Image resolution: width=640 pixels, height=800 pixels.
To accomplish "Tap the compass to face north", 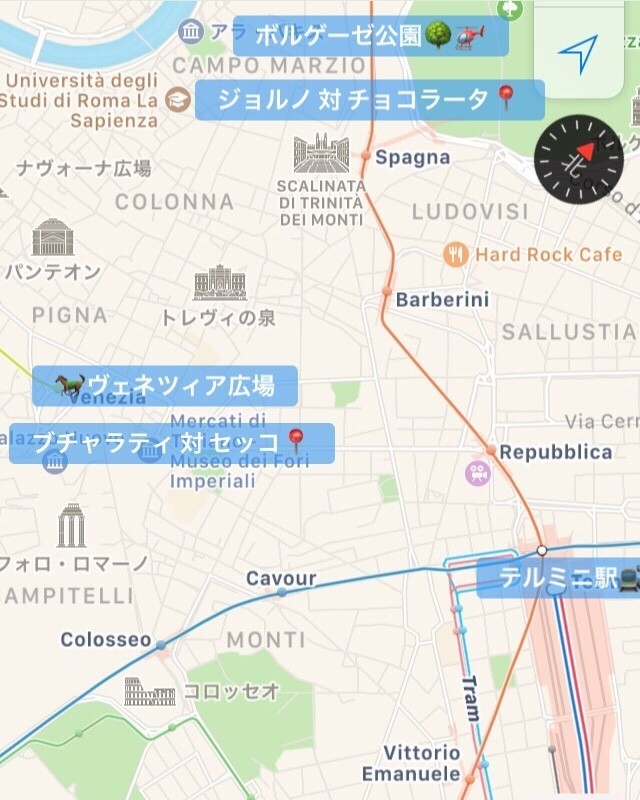I will pos(578,160).
